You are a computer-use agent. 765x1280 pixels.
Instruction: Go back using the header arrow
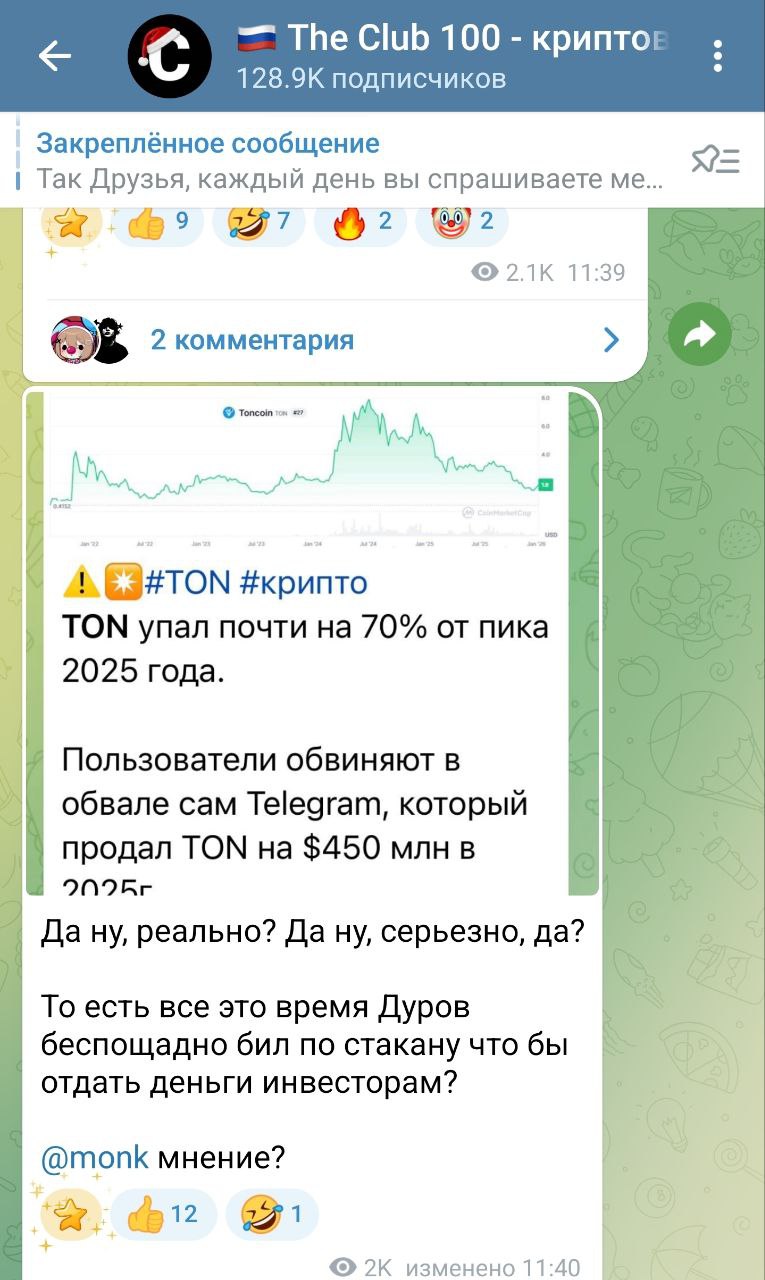(x=55, y=57)
